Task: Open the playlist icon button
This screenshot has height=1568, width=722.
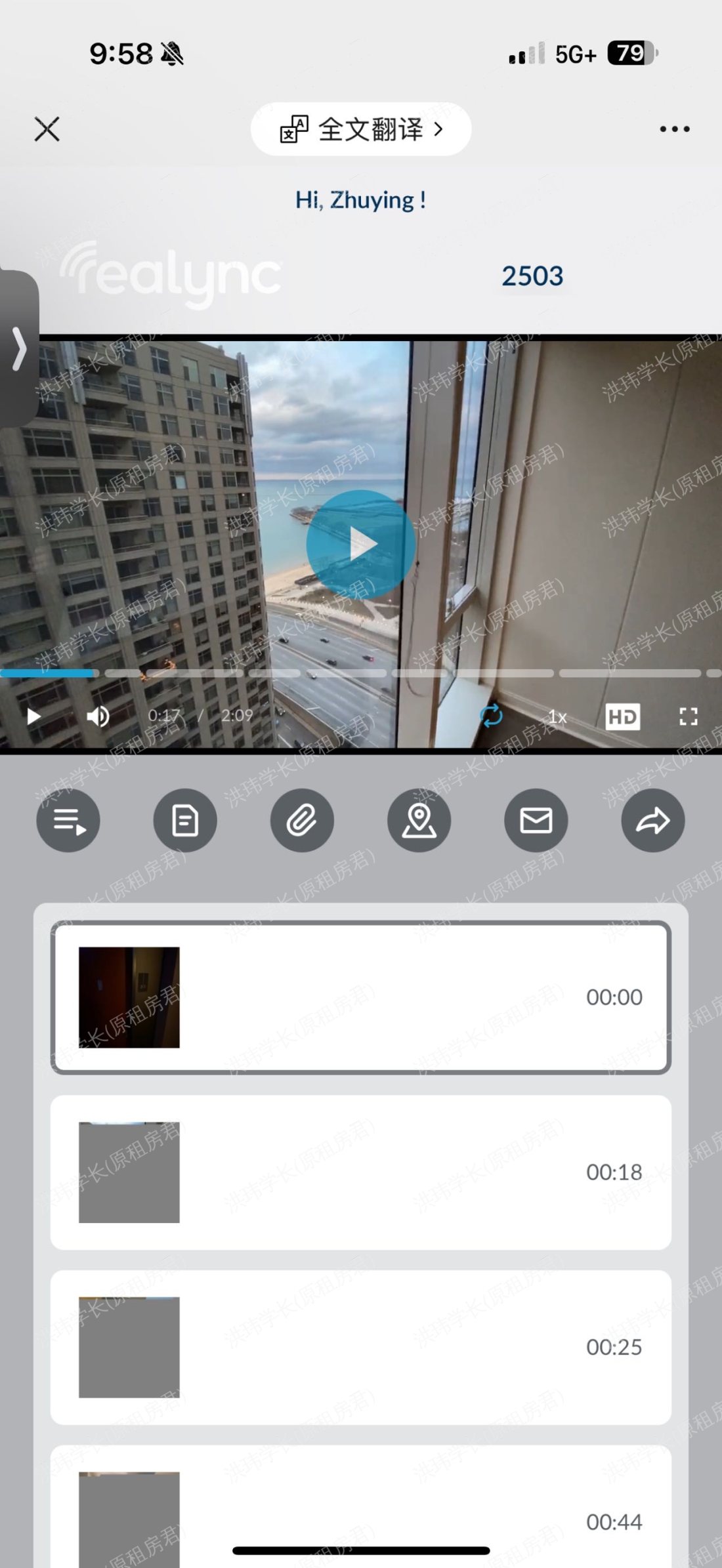Action: (68, 820)
